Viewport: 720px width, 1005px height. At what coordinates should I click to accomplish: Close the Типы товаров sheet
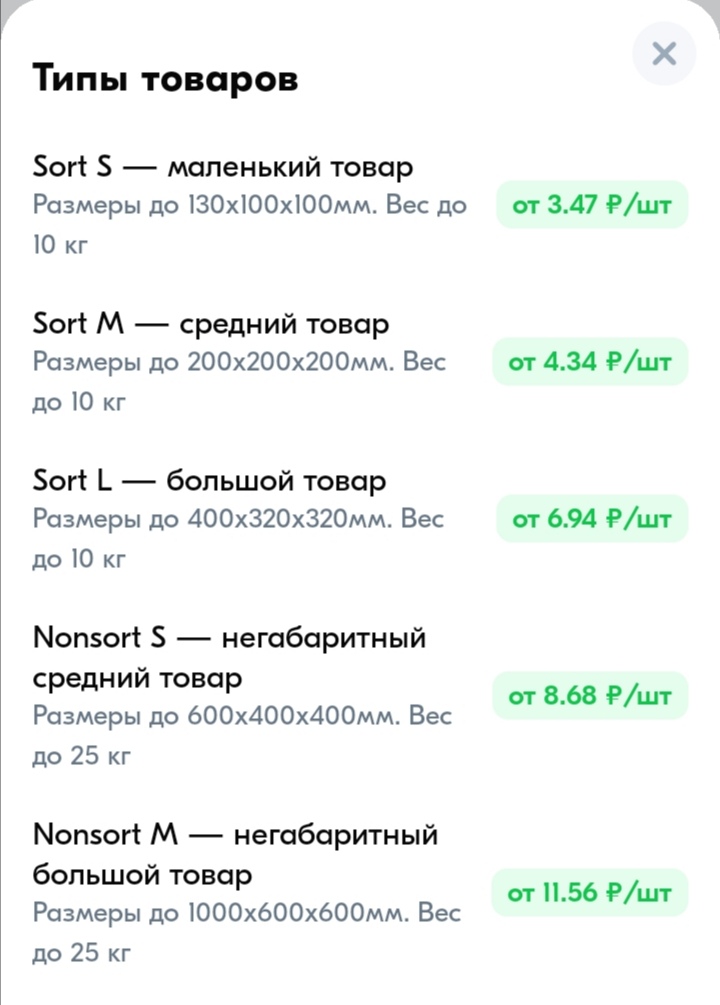point(664,54)
